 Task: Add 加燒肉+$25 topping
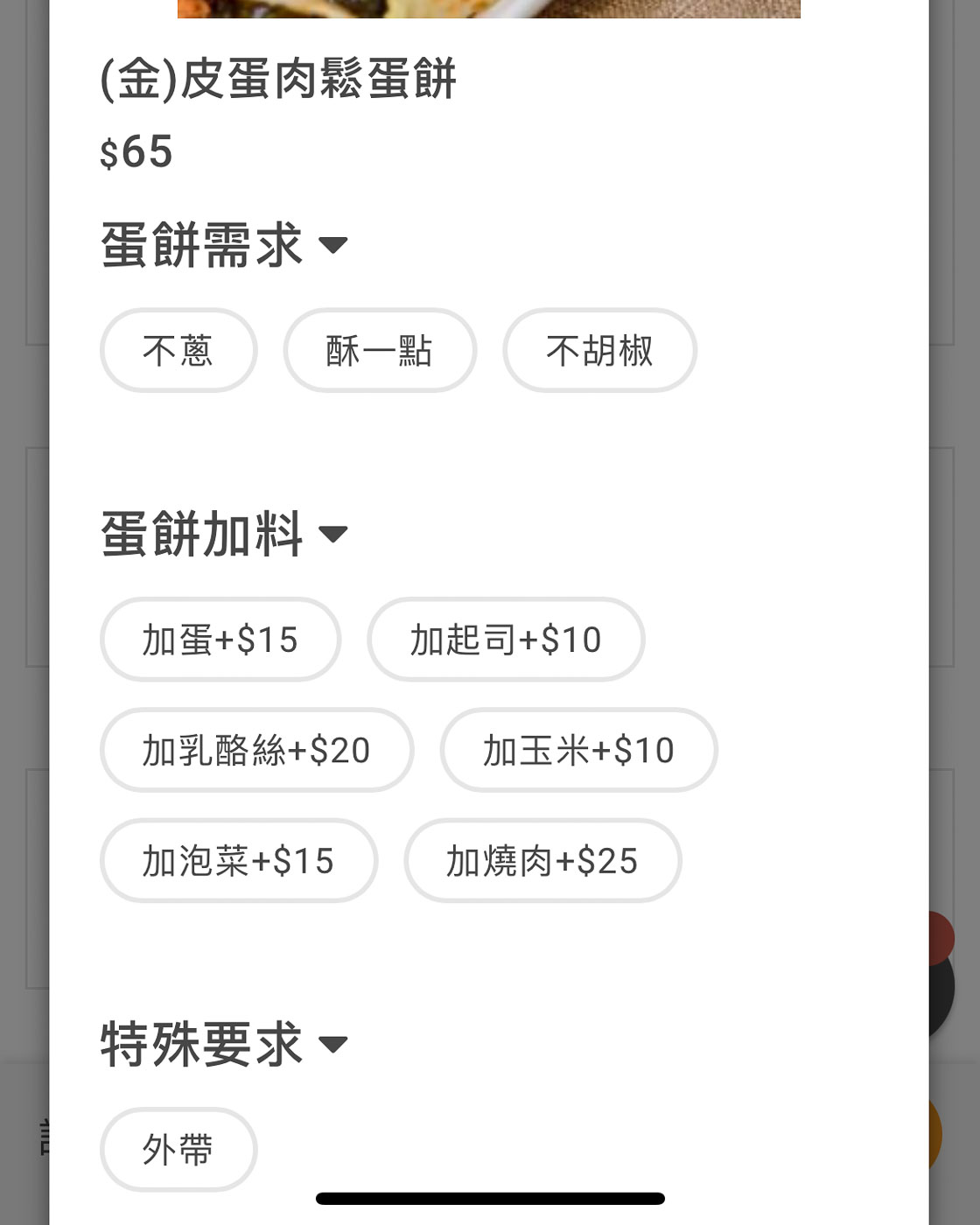coord(542,861)
